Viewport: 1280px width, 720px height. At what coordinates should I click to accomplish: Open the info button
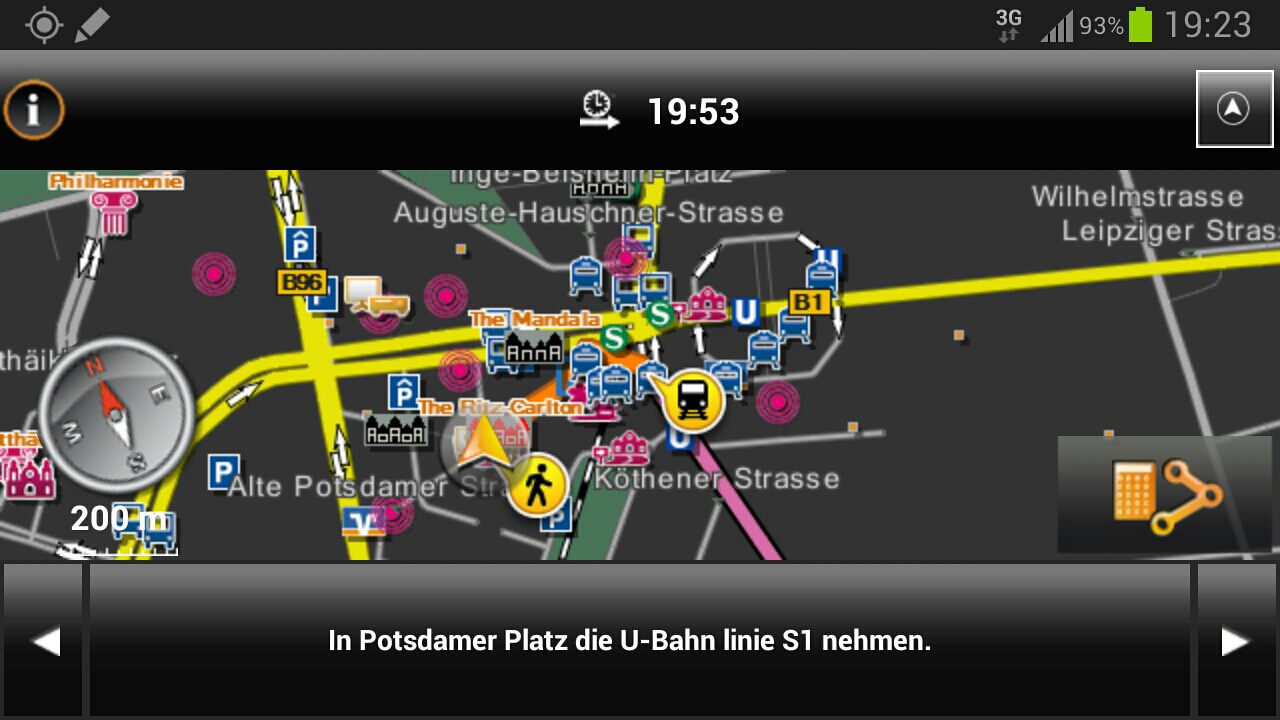(34, 110)
